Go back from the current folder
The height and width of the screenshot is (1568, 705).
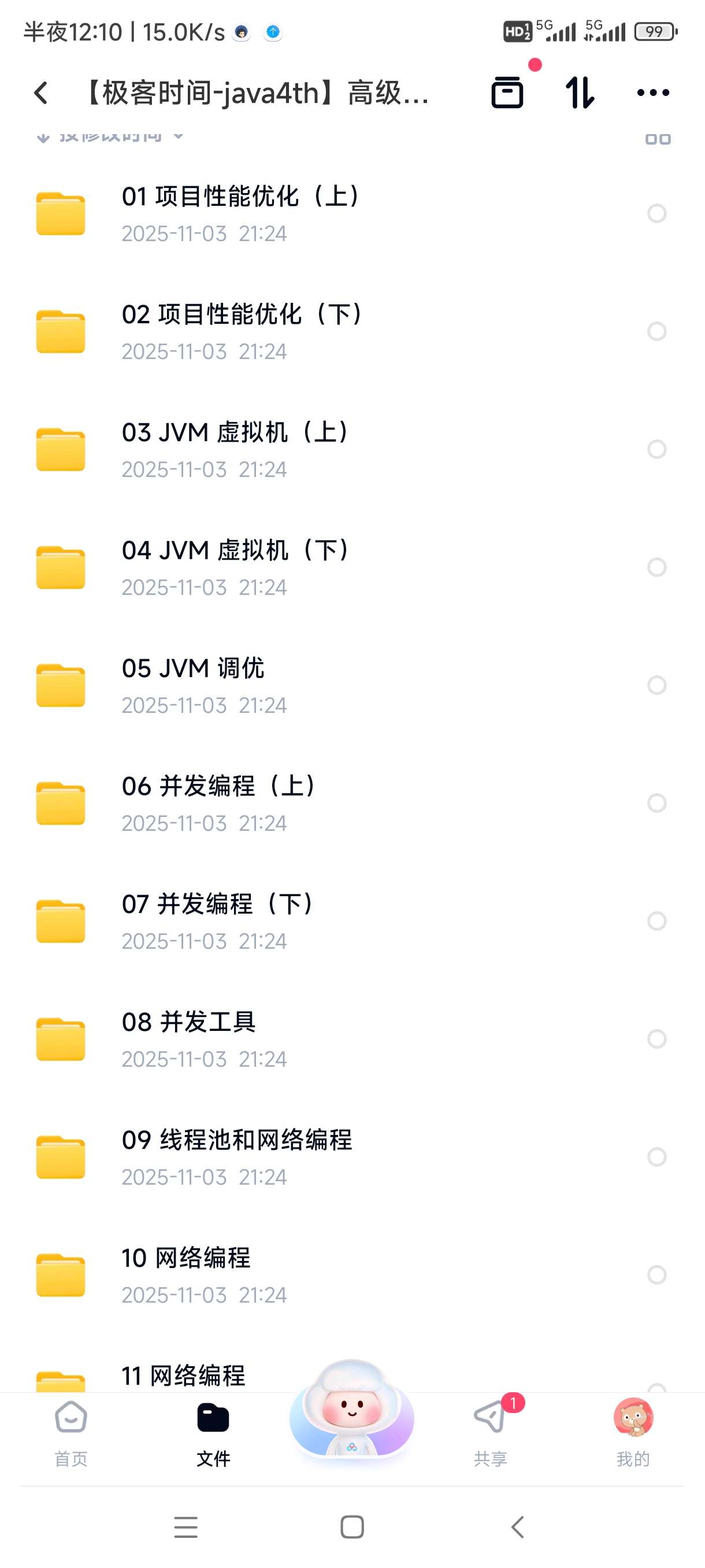coord(42,93)
